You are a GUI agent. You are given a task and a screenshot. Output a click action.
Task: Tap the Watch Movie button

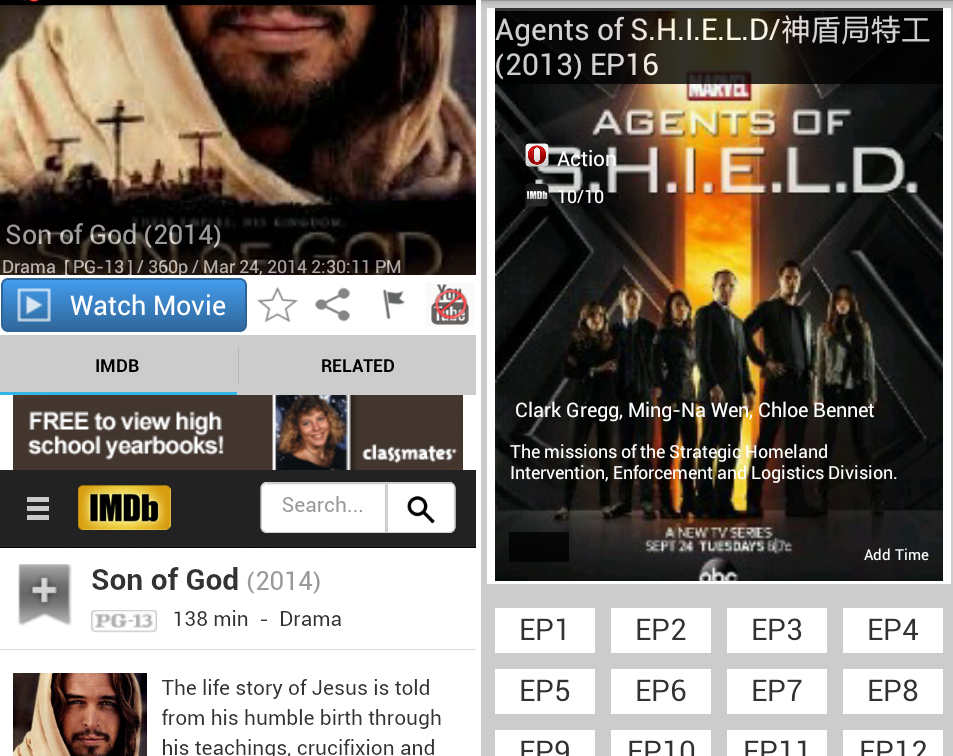[x=124, y=305]
